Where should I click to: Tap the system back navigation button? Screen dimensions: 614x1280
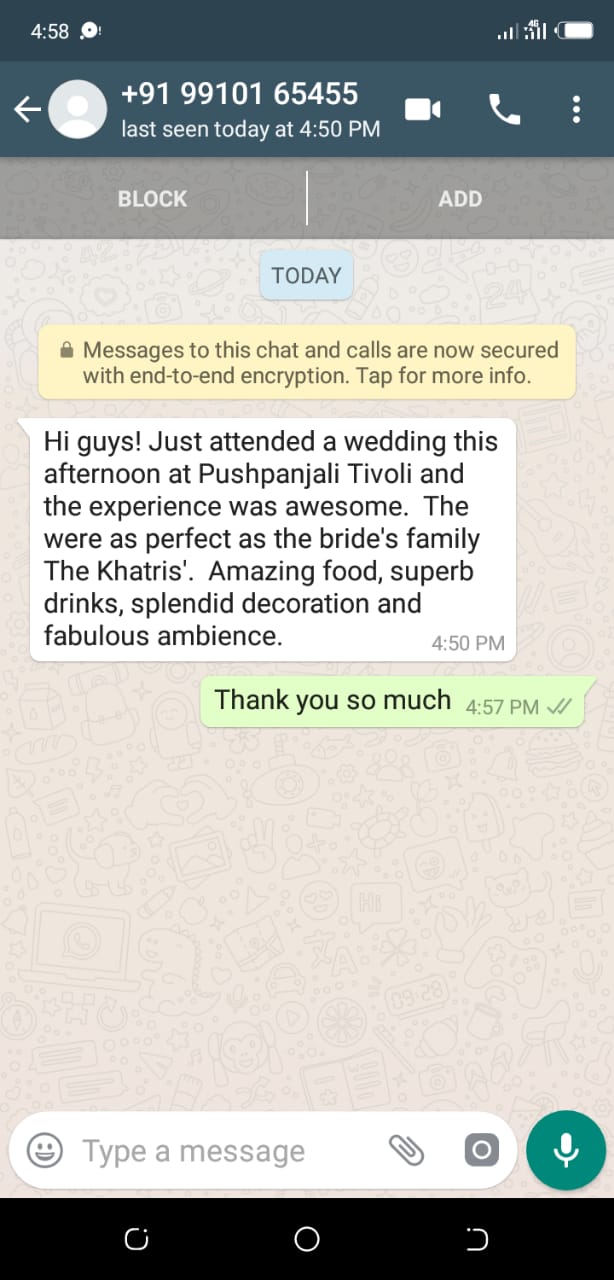[477, 1240]
